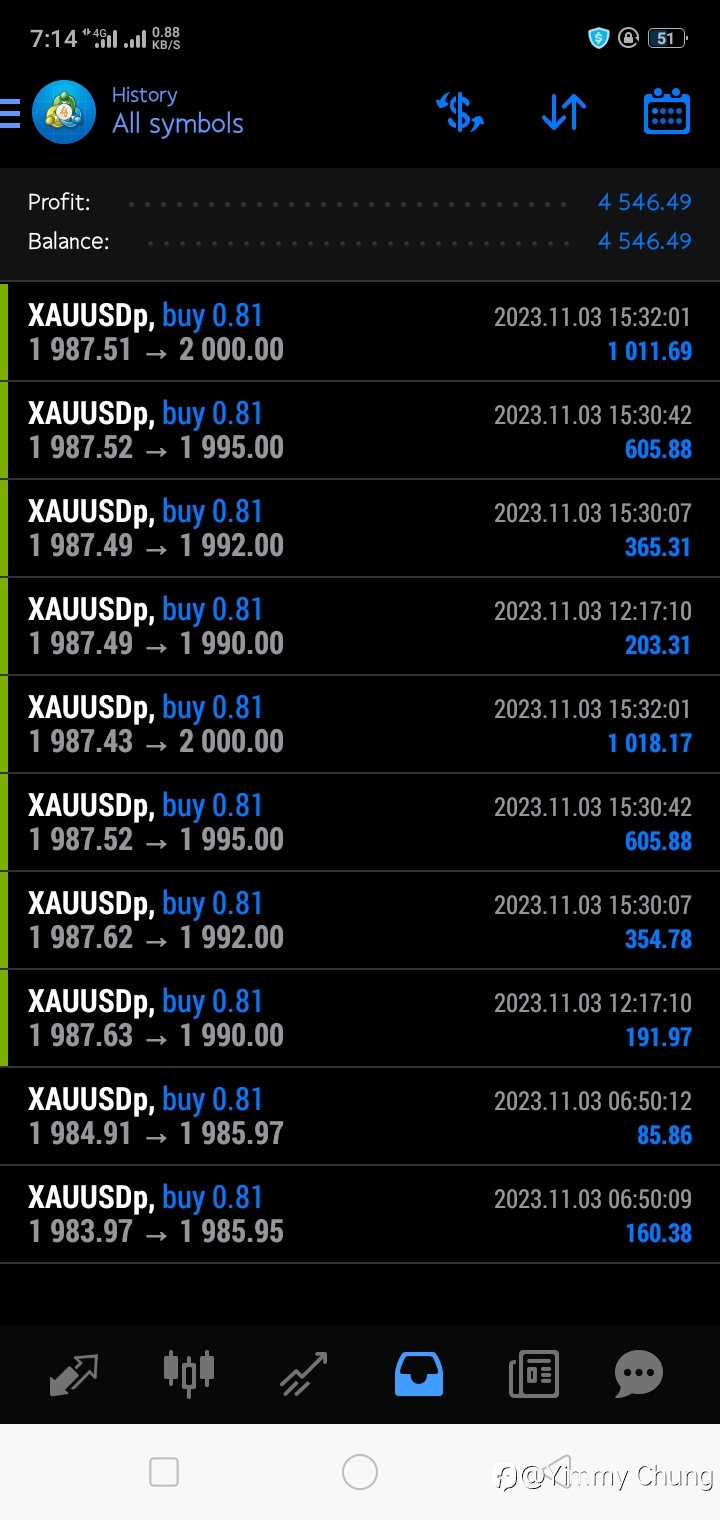
Task: Switch to the Quotes tab
Action: 74,1374
